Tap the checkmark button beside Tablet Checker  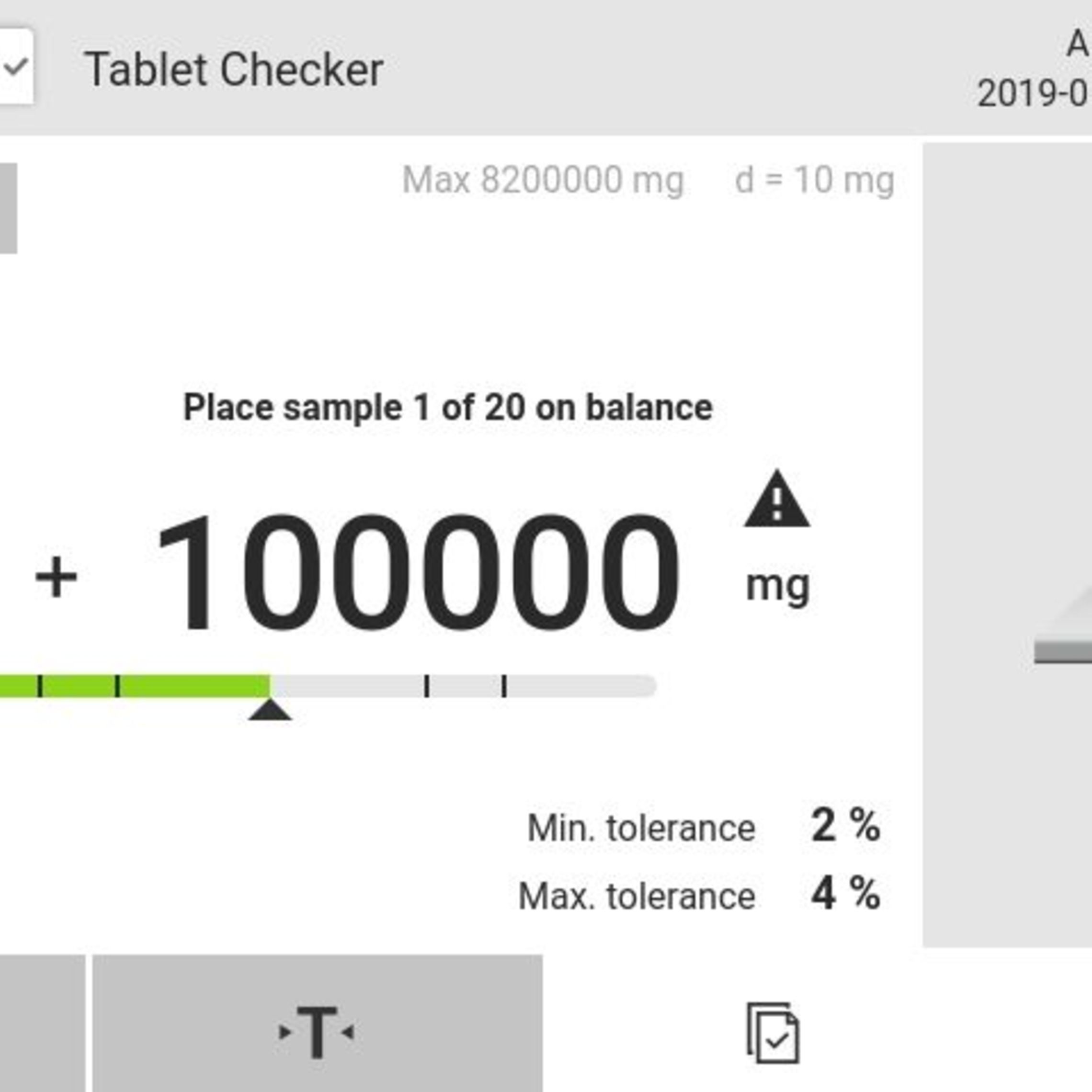(16, 67)
